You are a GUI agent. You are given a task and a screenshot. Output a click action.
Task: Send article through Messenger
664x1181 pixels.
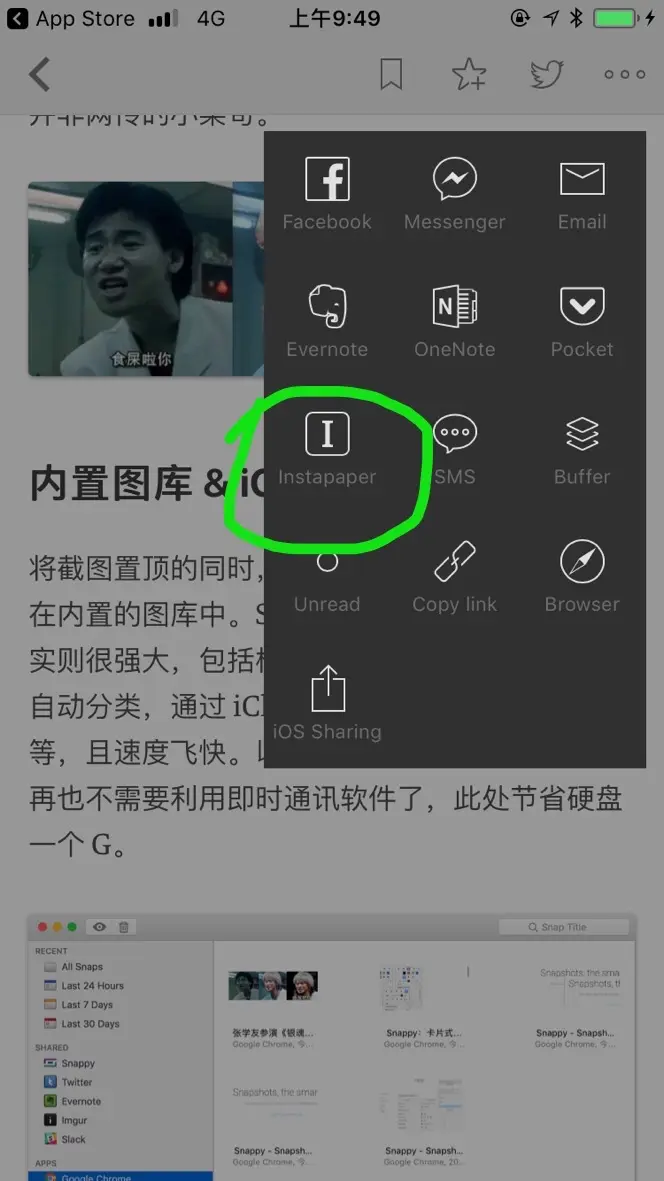coord(454,195)
